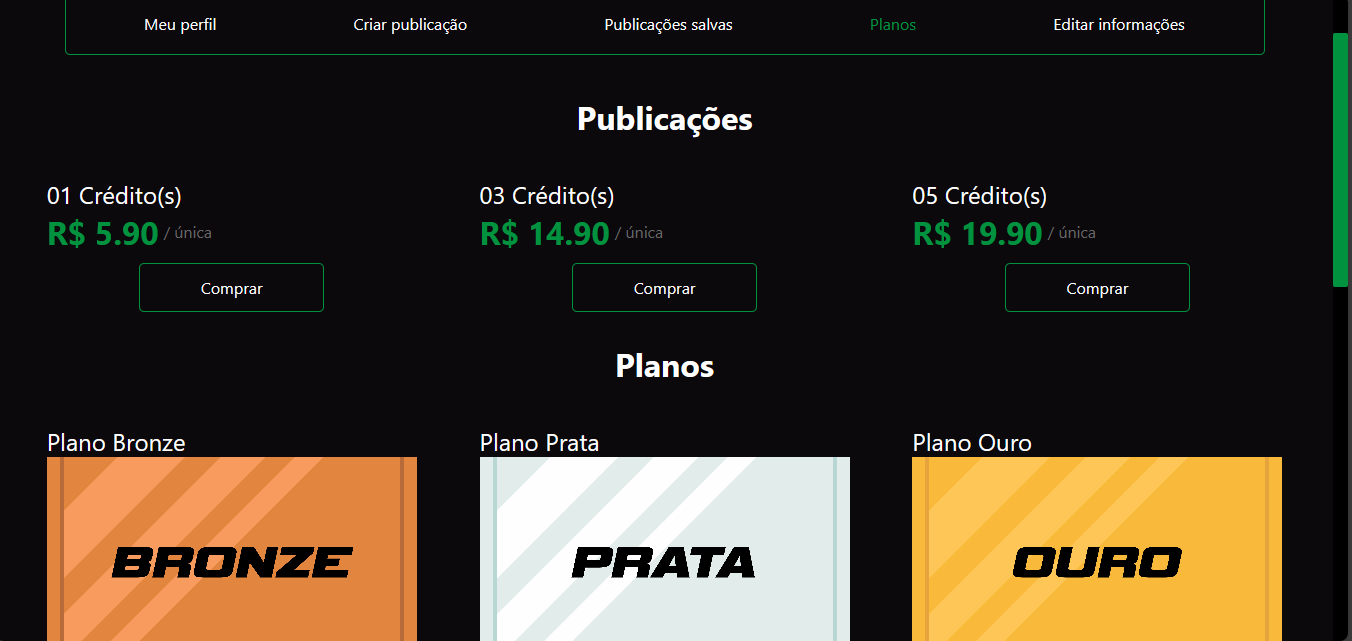The height and width of the screenshot is (641, 1352).
Task: Purchase the 05 Crédito(s) package
Action: (1097, 288)
